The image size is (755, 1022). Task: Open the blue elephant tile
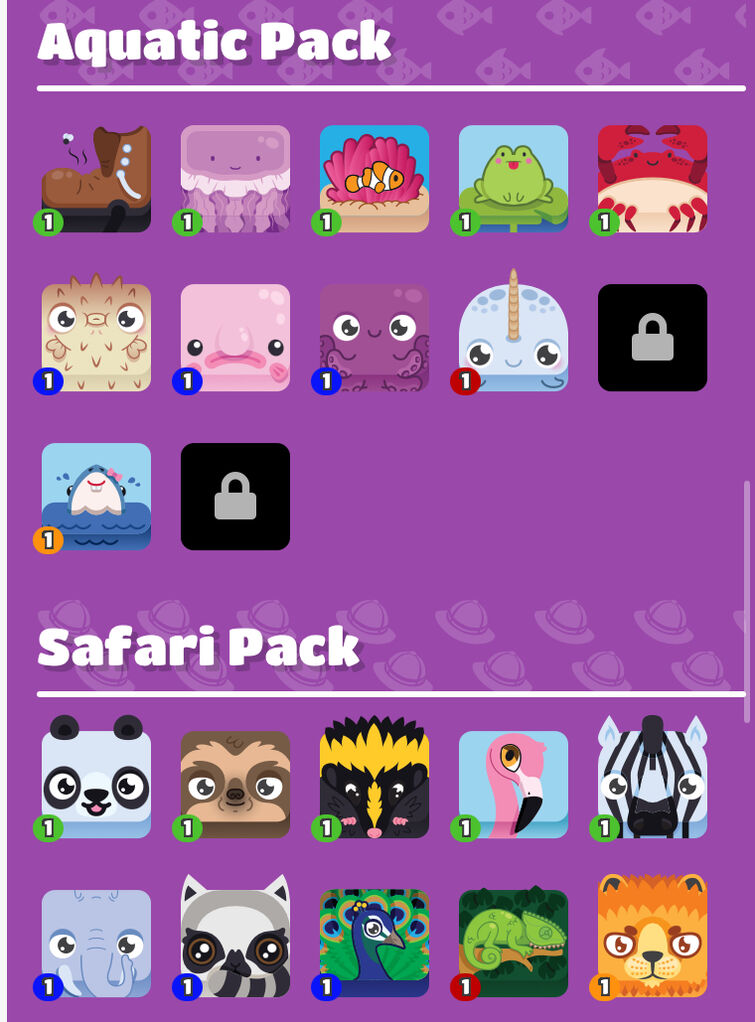(x=96, y=942)
